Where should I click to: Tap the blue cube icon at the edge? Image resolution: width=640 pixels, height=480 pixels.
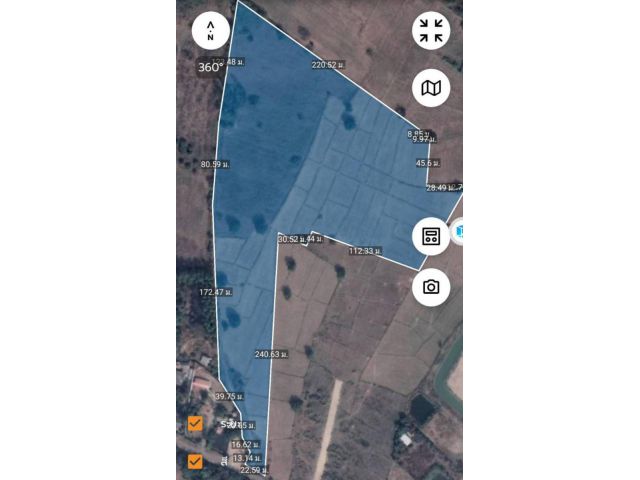point(459,232)
